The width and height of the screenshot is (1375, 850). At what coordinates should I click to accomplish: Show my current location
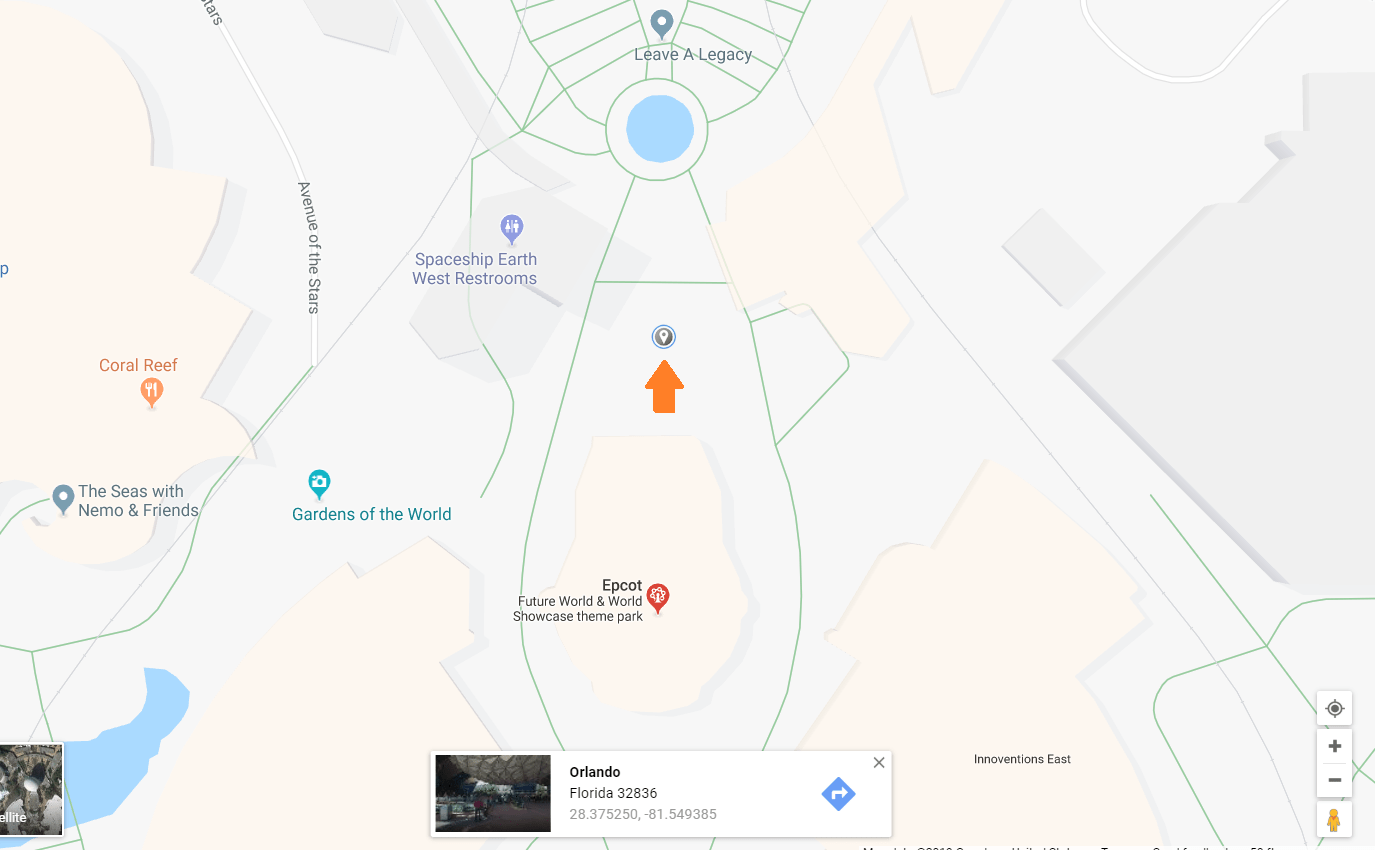click(1334, 709)
